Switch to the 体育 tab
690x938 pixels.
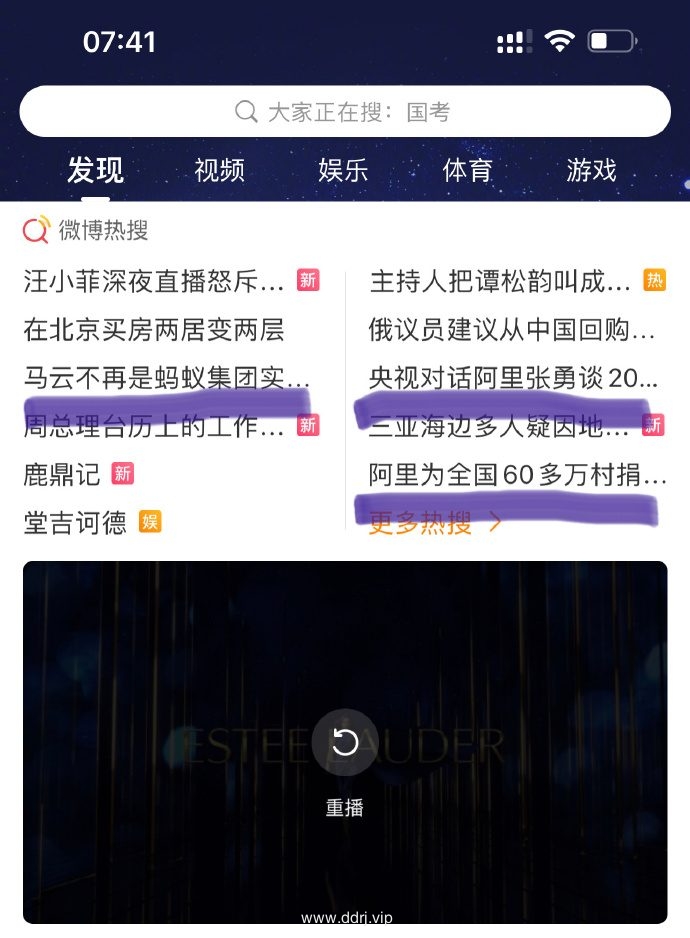click(x=467, y=170)
